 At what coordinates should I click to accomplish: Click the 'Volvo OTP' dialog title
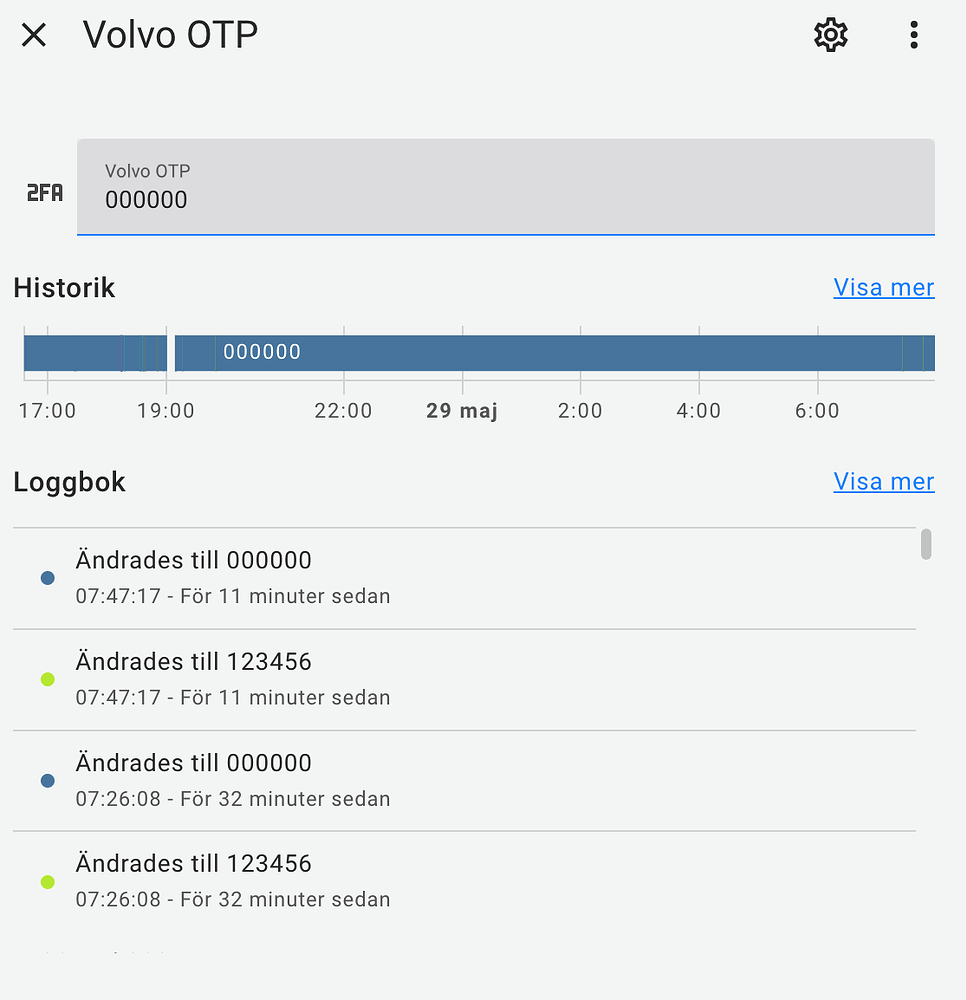click(x=170, y=34)
